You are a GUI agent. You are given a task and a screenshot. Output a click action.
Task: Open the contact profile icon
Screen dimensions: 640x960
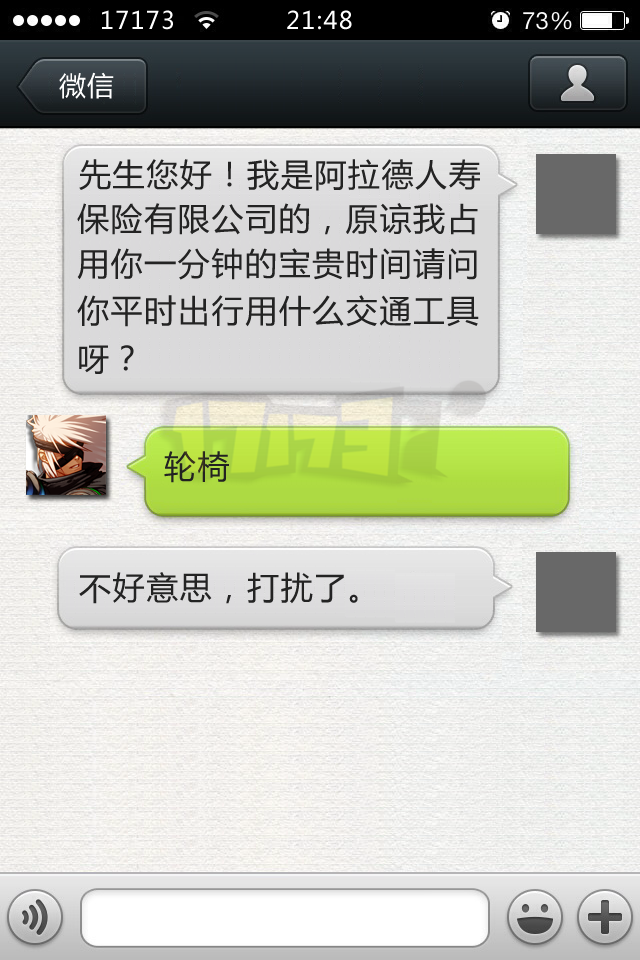click(x=577, y=84)
